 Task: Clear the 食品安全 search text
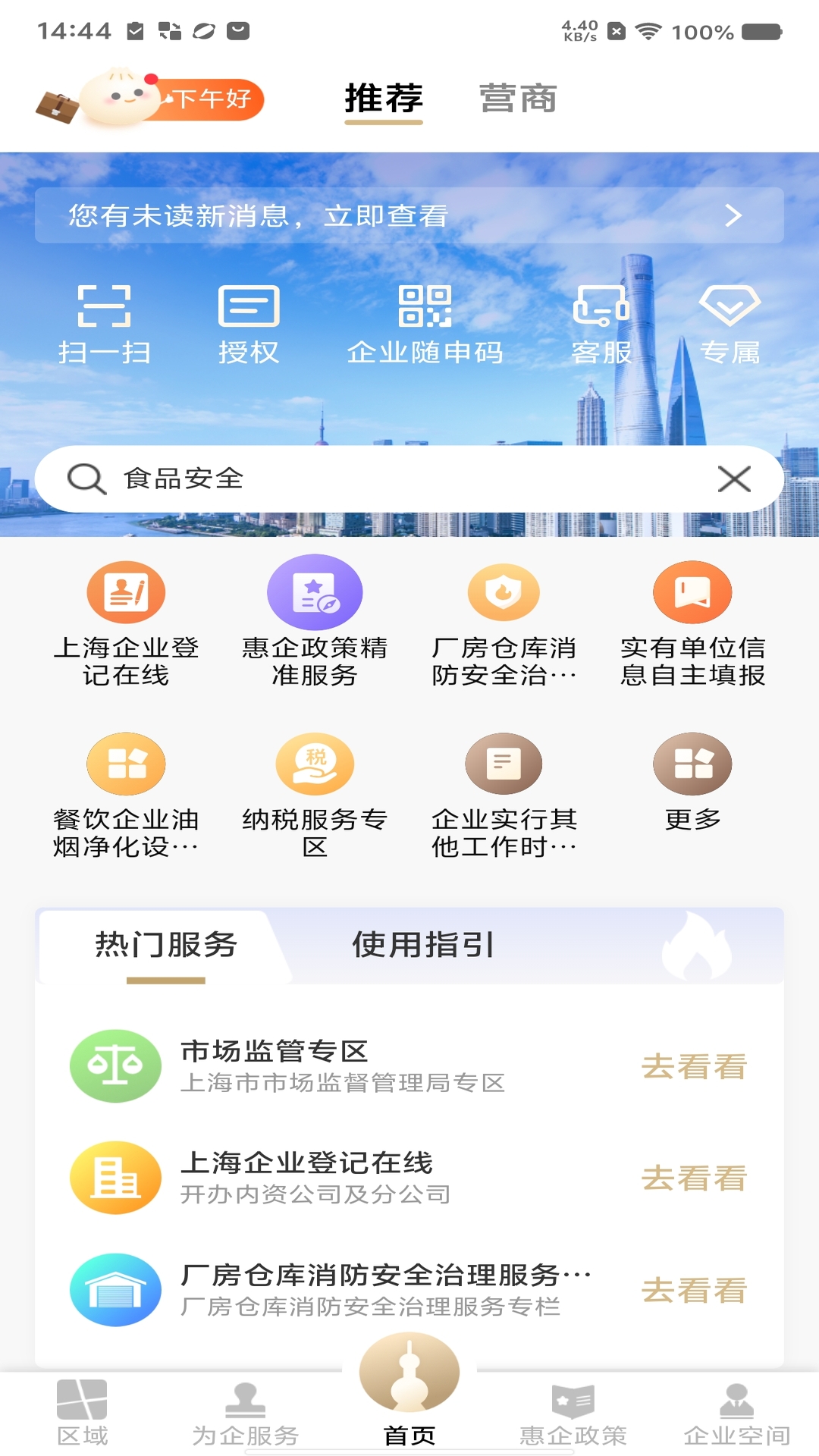pyautogui.click(x=733, y=479)
